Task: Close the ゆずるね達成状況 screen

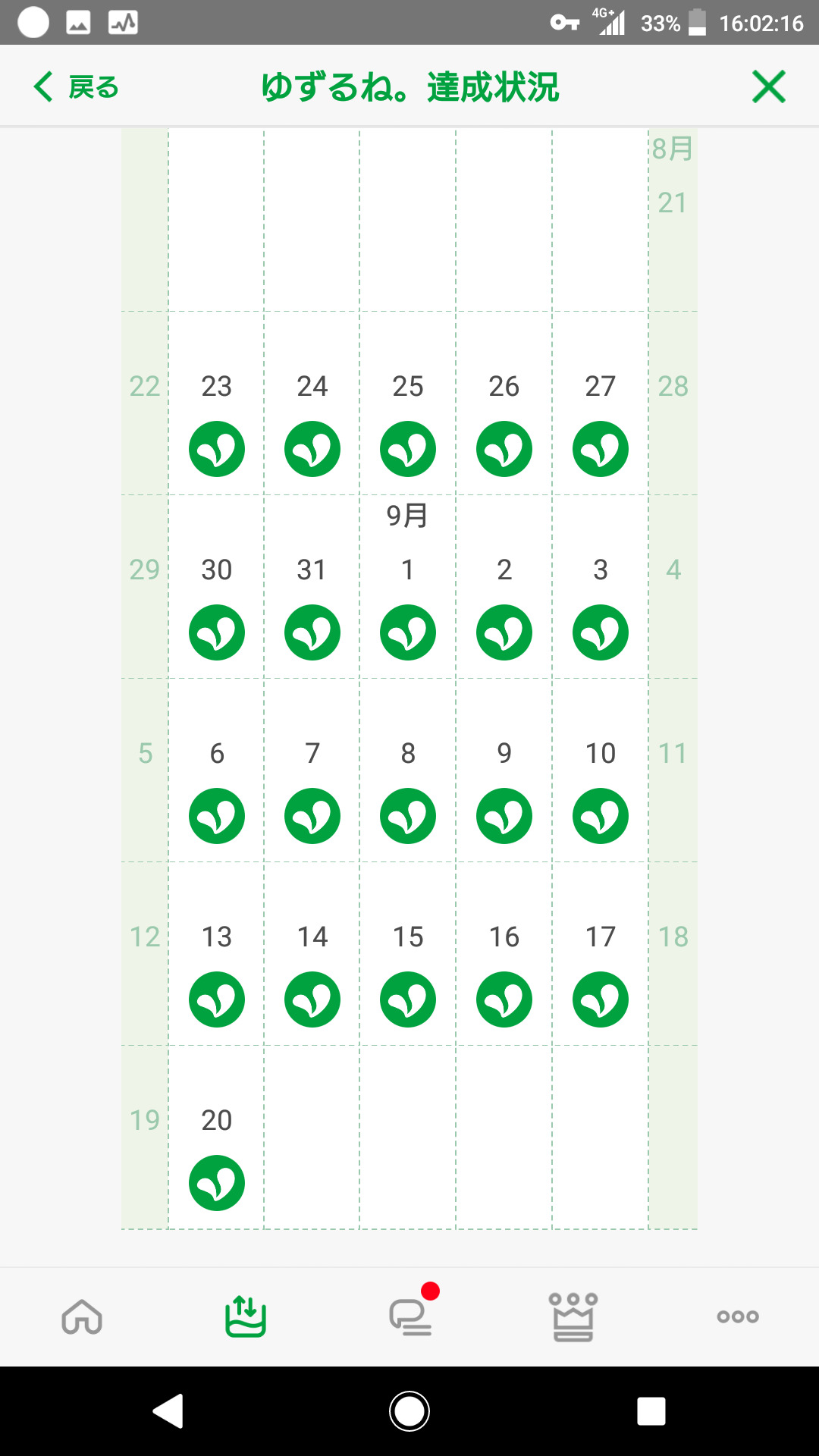Action: pyautogui.click(x=769, y=86)
